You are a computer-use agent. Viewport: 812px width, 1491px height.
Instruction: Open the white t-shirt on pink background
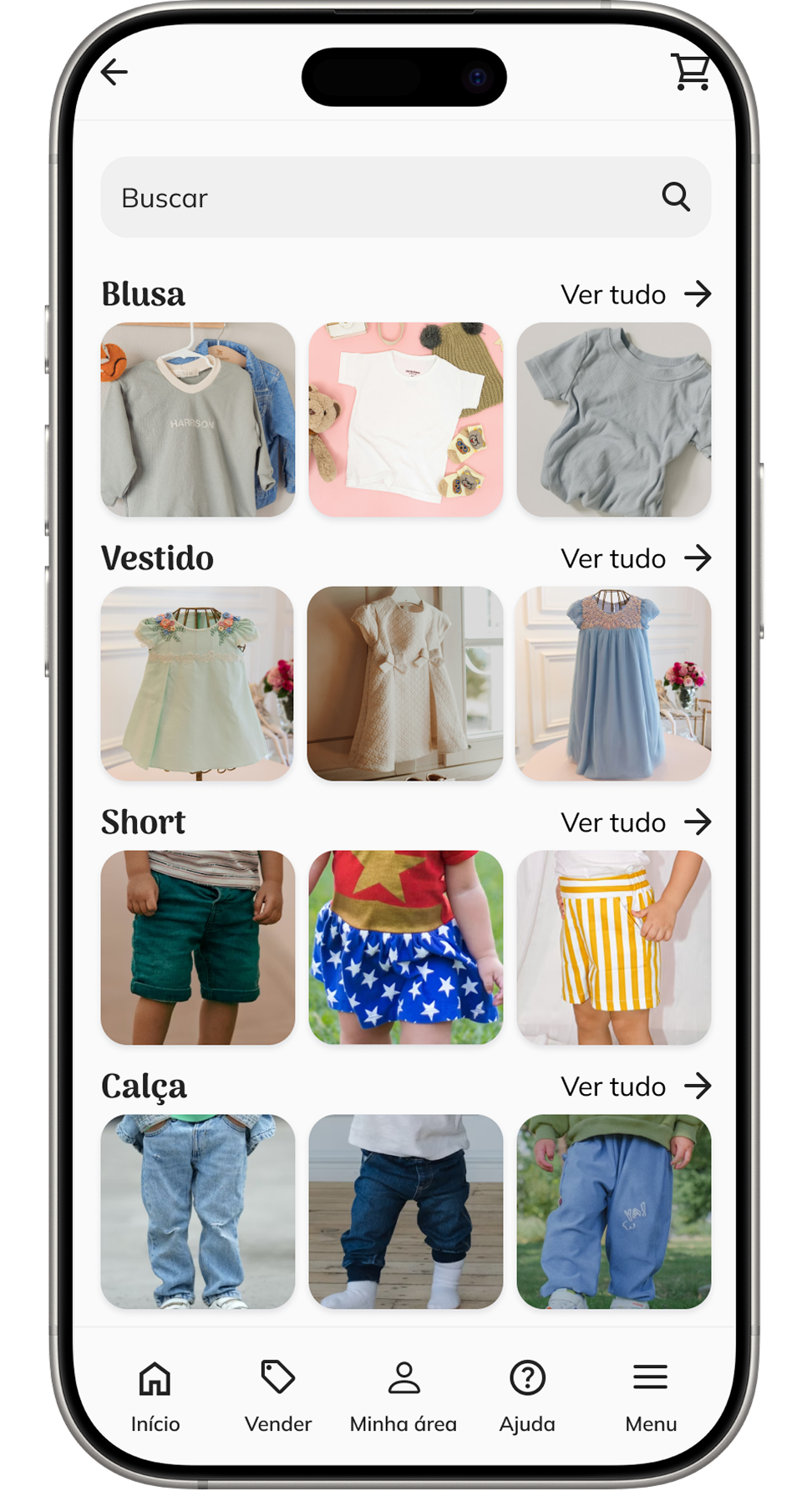(x=406, y=420)
